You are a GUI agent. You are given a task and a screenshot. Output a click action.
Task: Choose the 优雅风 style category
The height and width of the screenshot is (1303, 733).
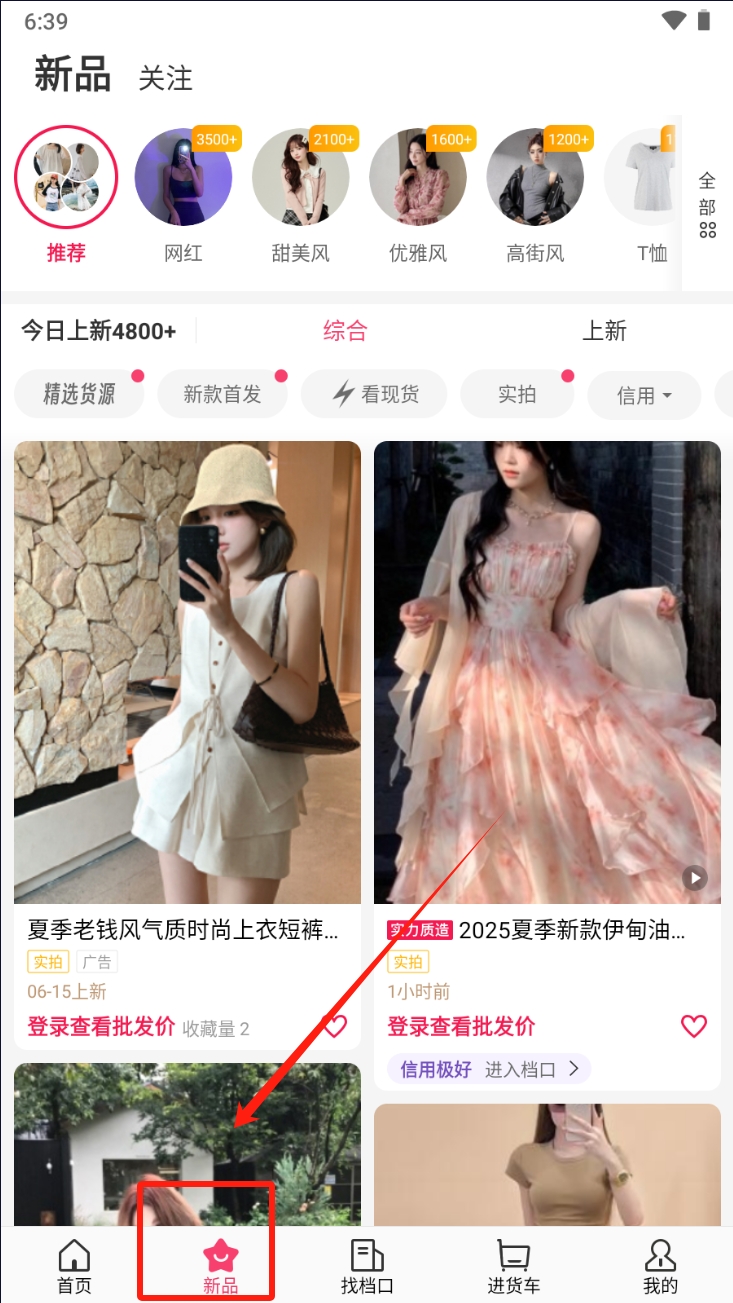pyautogui.click(x=418, y=196)
